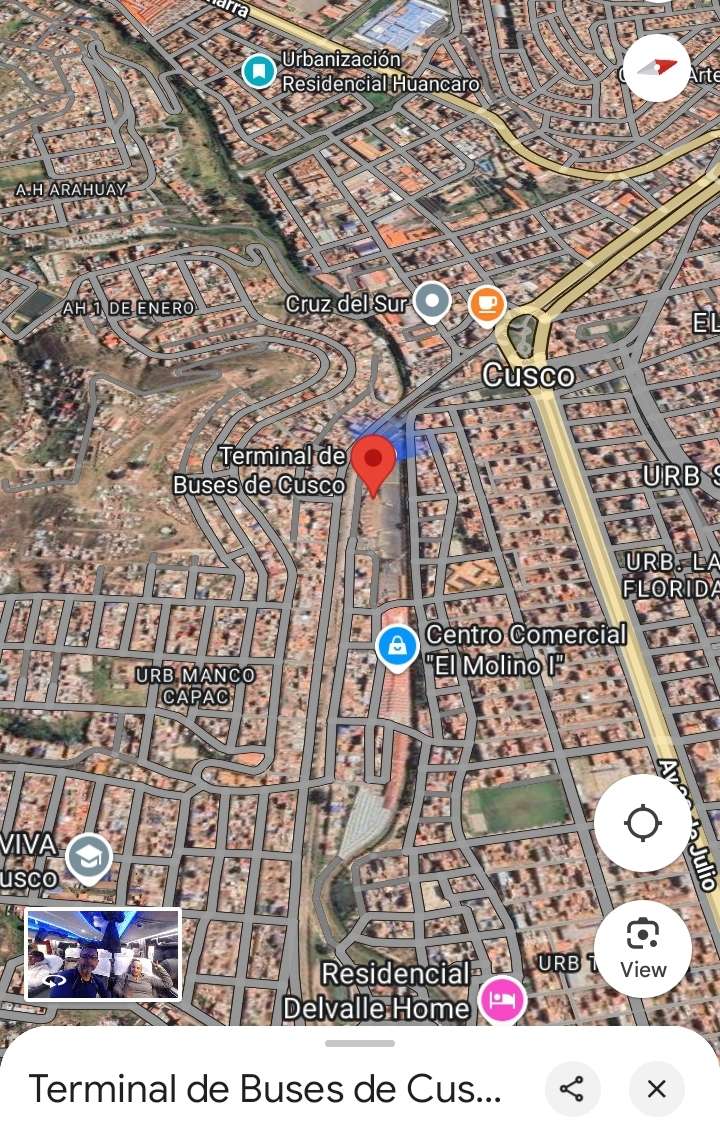Open the Live View camera button
The image size is (720, 1131).
click(642, 948)
